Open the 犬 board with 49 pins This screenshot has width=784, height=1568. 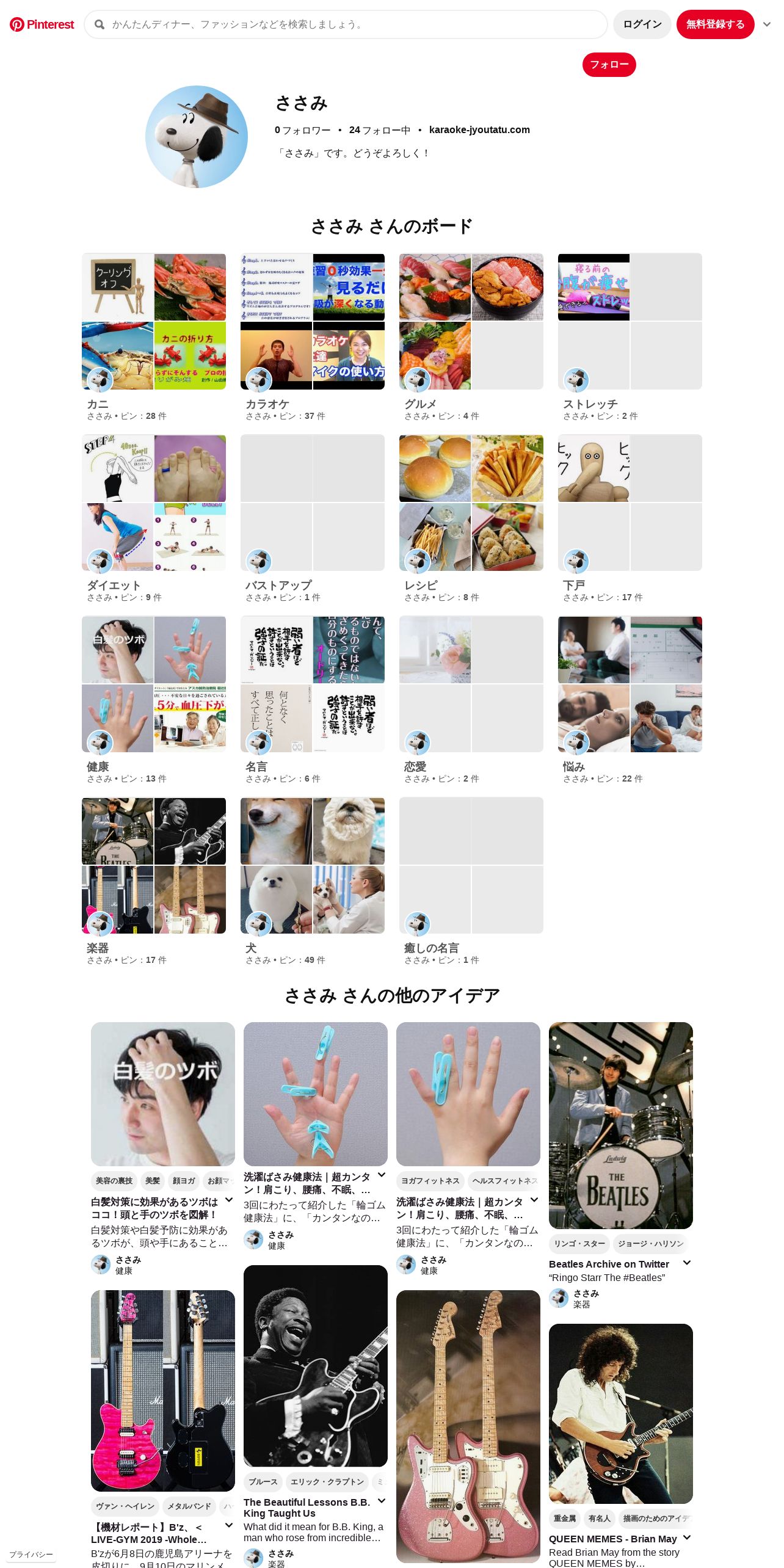coord(313,881)
